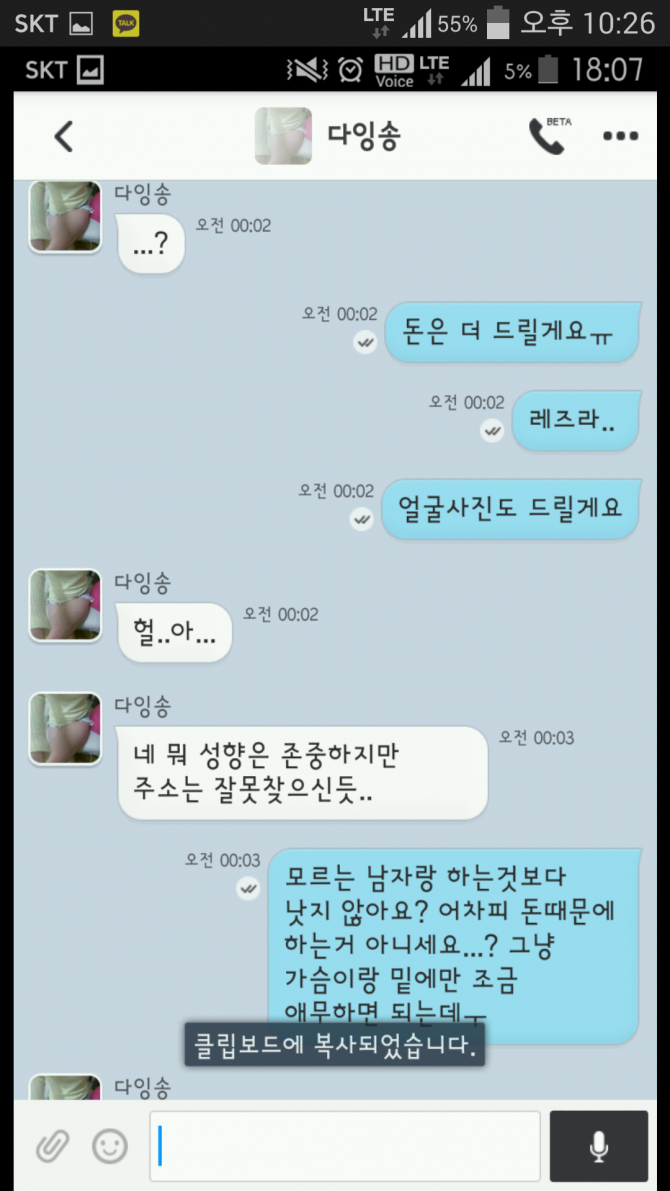Tap the paperclip attach icon
The height and width of the screenshot is (1191, 670).
52,1146
